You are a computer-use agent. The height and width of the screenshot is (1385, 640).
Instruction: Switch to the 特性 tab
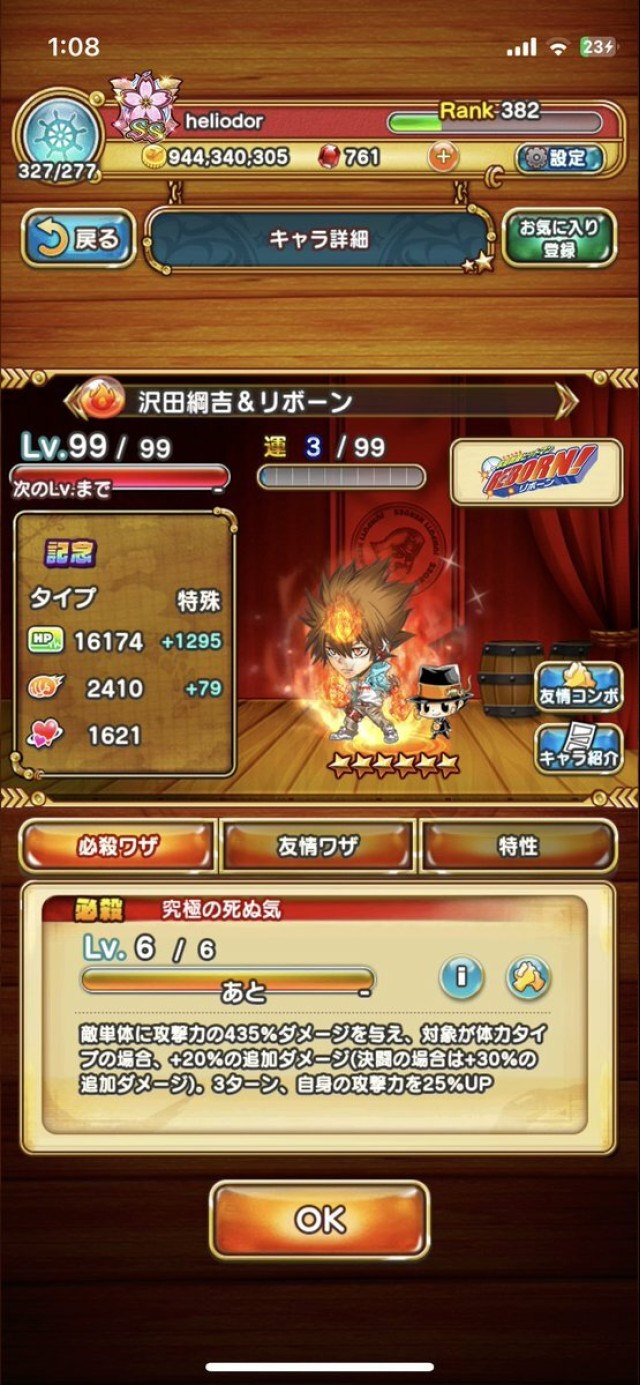point(518,846)
